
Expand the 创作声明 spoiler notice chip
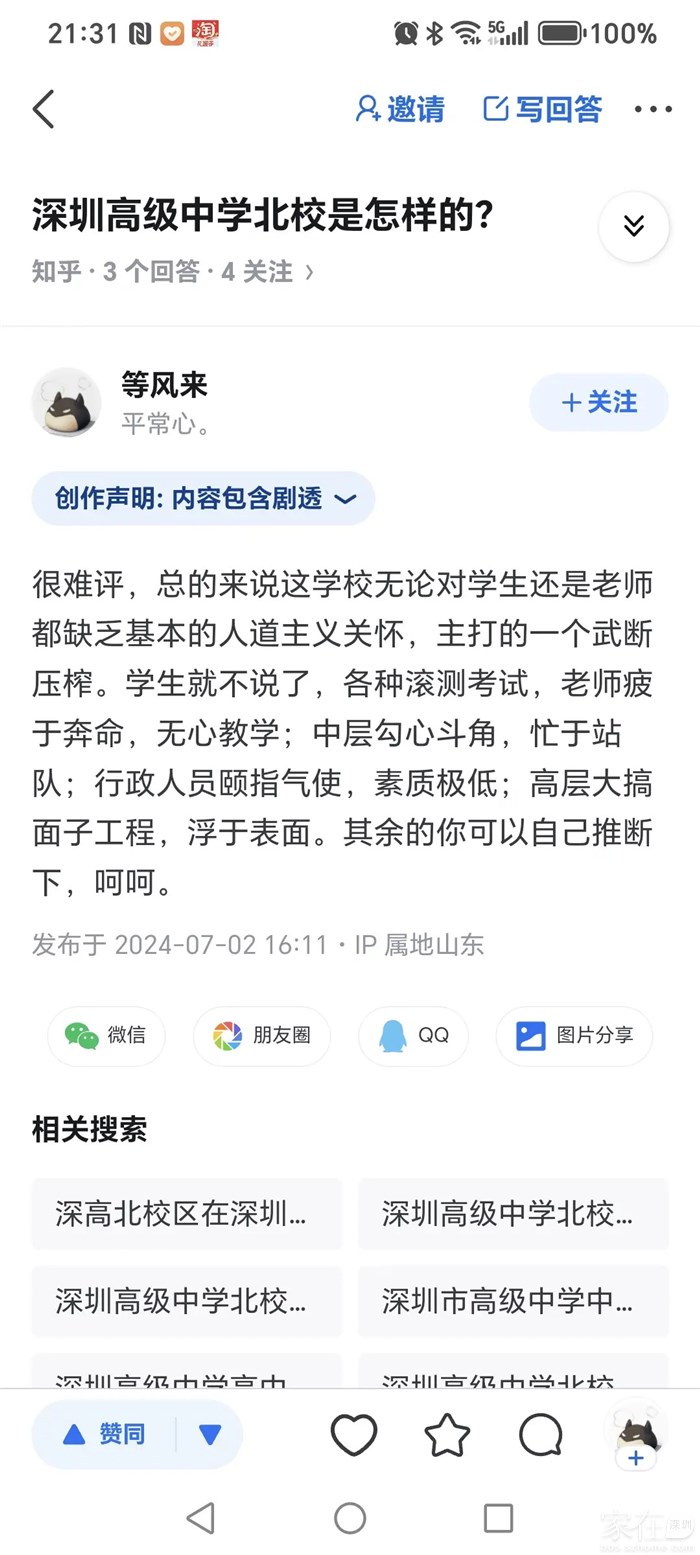click(x=204, y=498)
